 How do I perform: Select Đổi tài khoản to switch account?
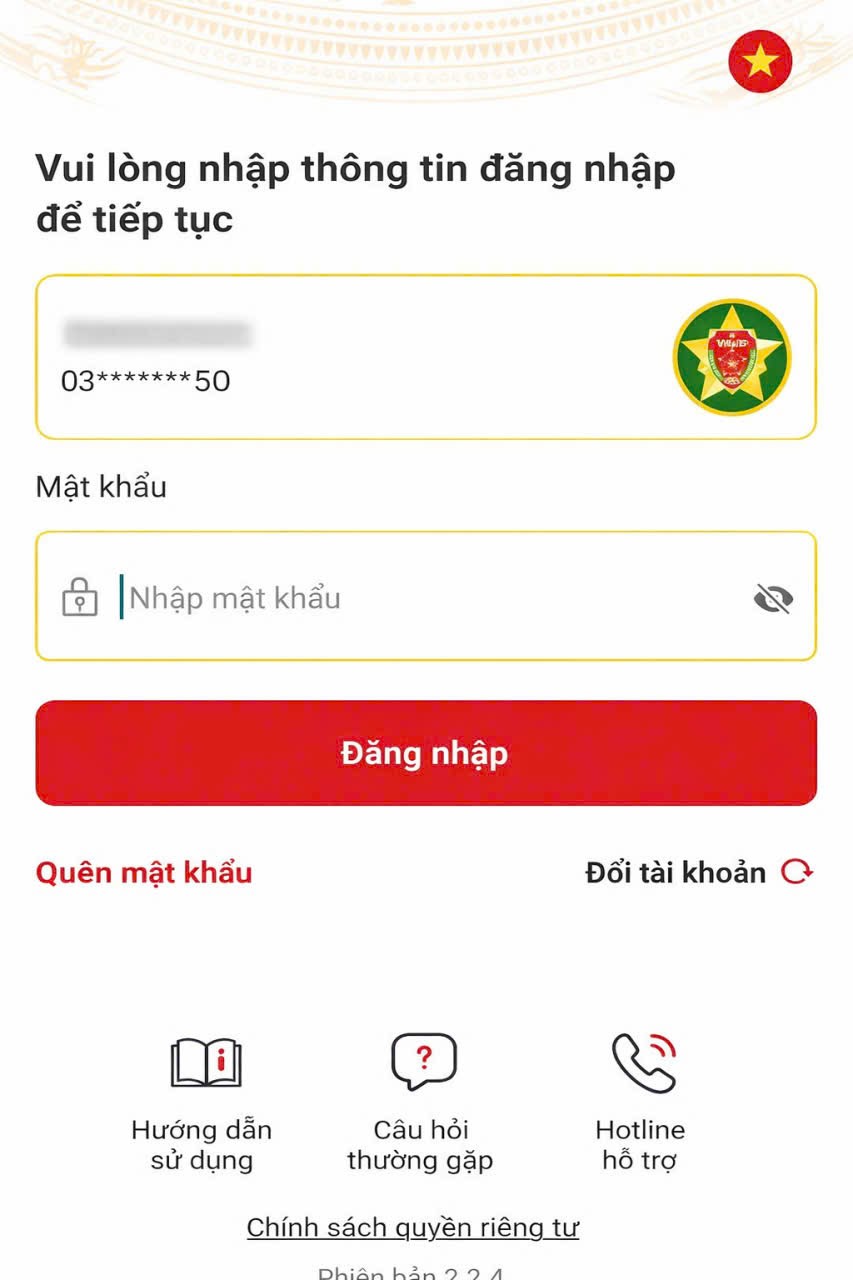pos(698,872)
